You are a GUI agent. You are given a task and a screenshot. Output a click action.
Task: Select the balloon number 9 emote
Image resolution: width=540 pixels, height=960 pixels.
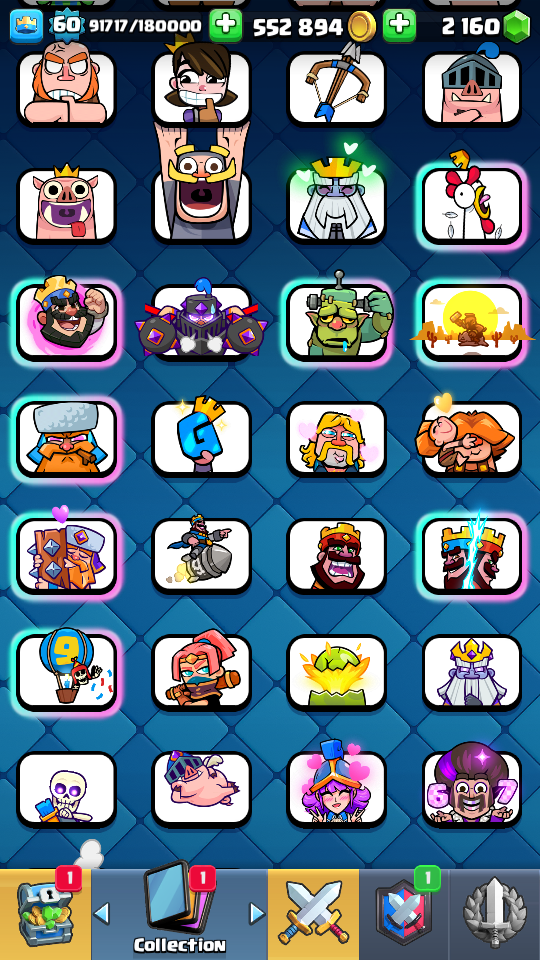(x=66, y=670)
